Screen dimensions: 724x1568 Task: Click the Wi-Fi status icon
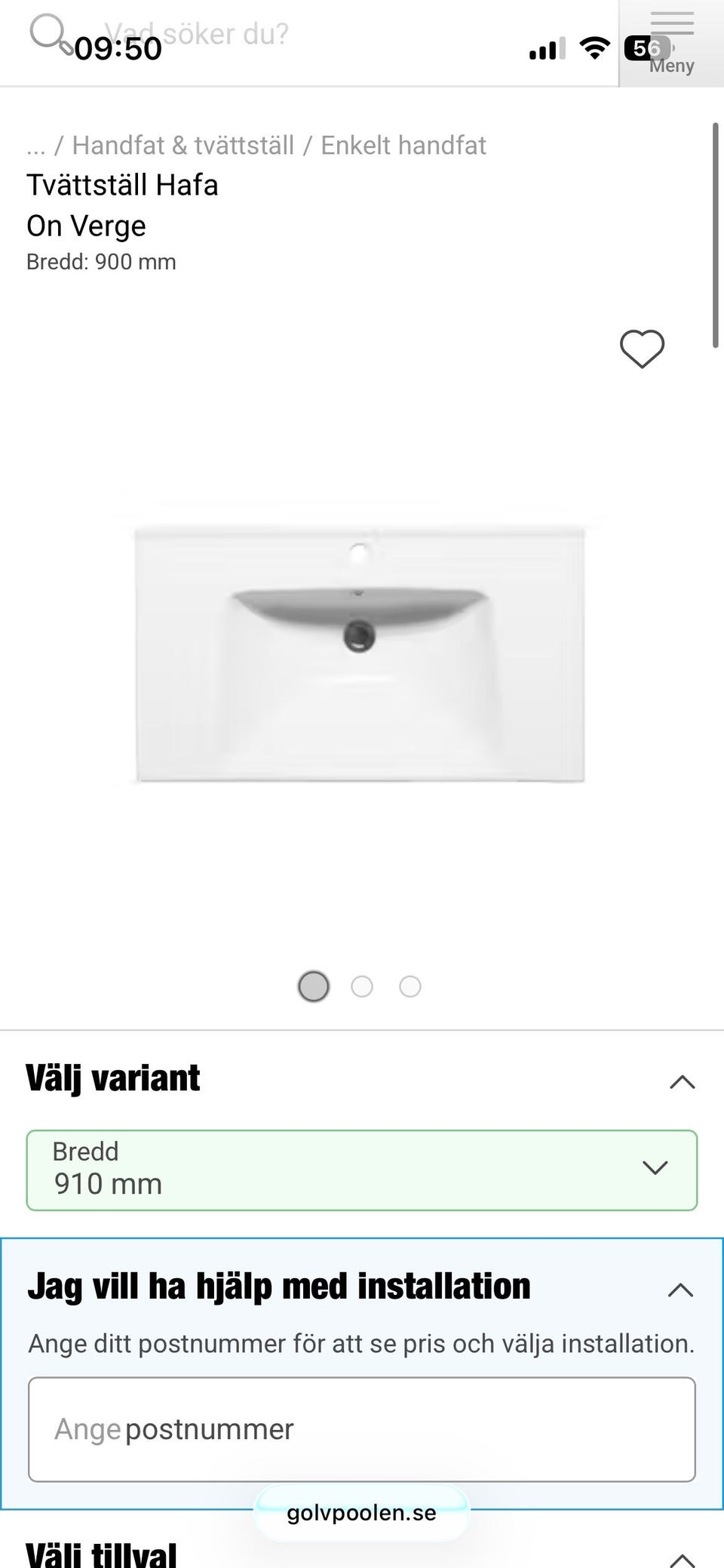tap(594, 47)
